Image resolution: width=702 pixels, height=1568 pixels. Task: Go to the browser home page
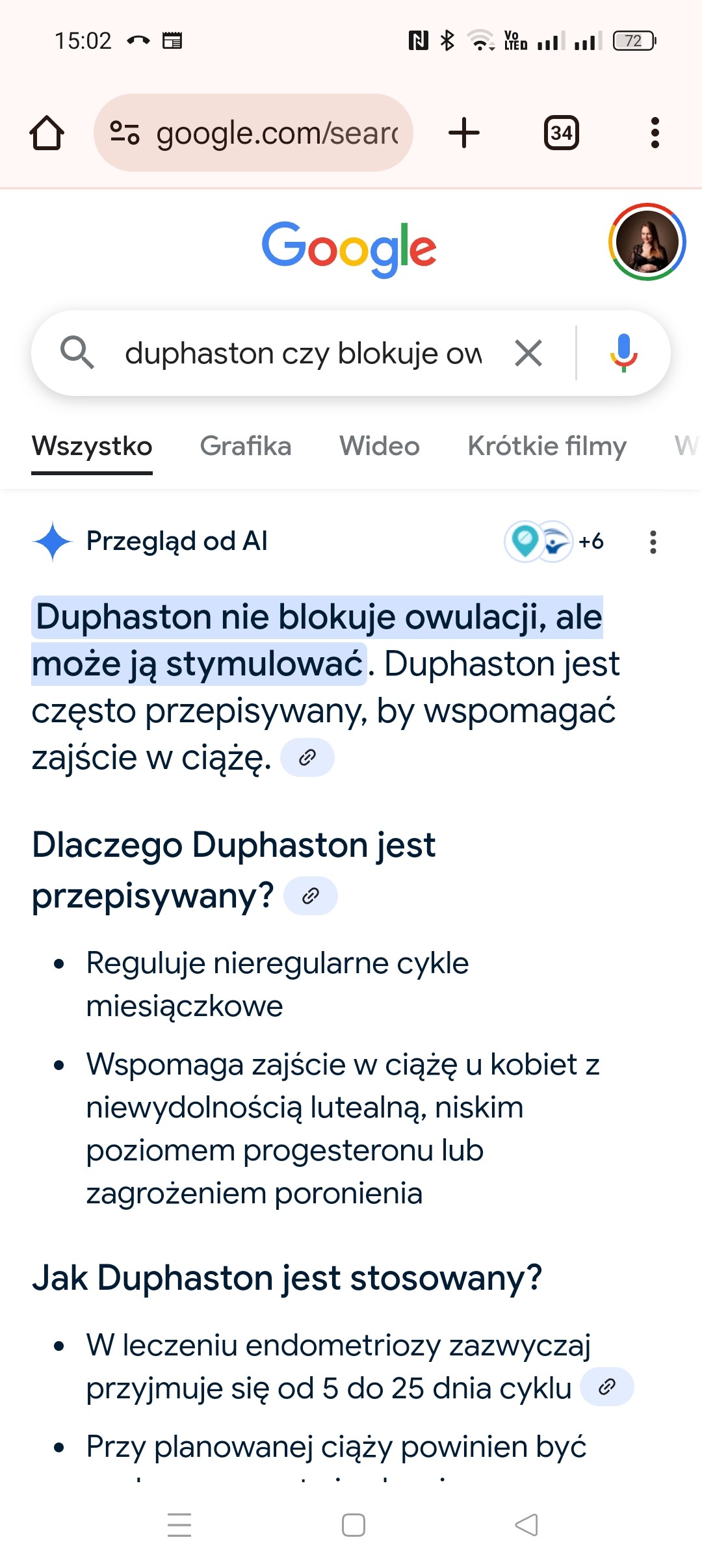47,133
